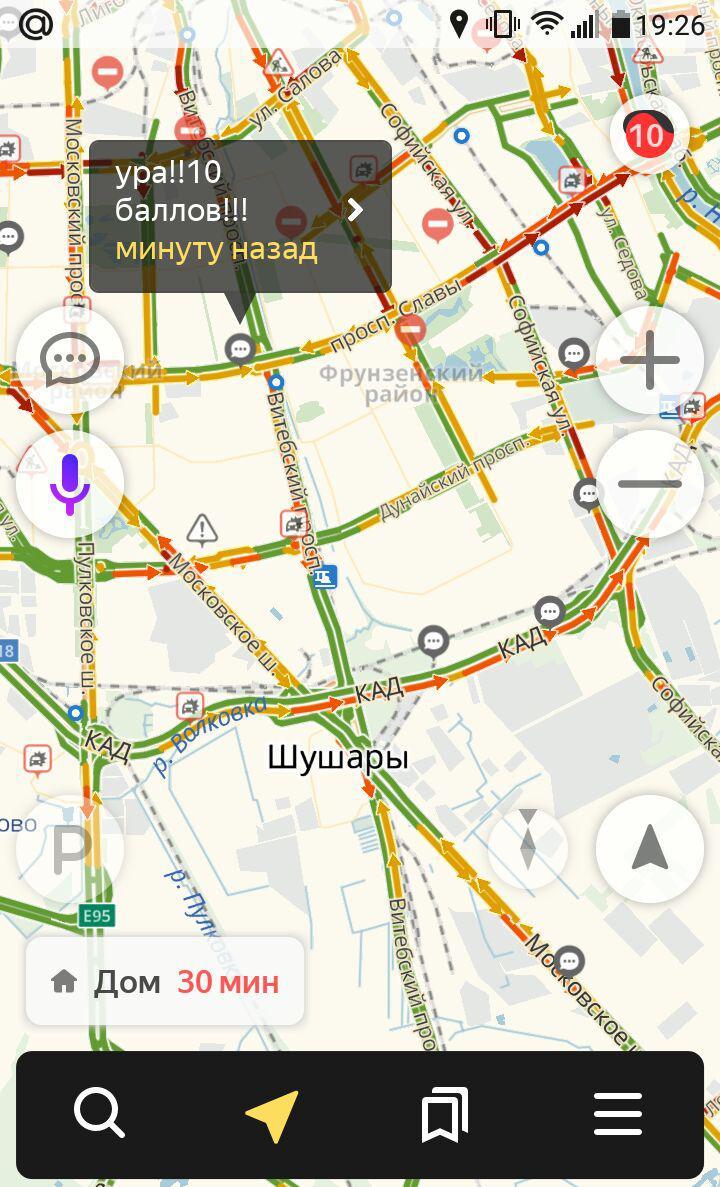720x1187 pixels.
Task: Zoom out the map with minus button
Action: (x=650, y=484)
